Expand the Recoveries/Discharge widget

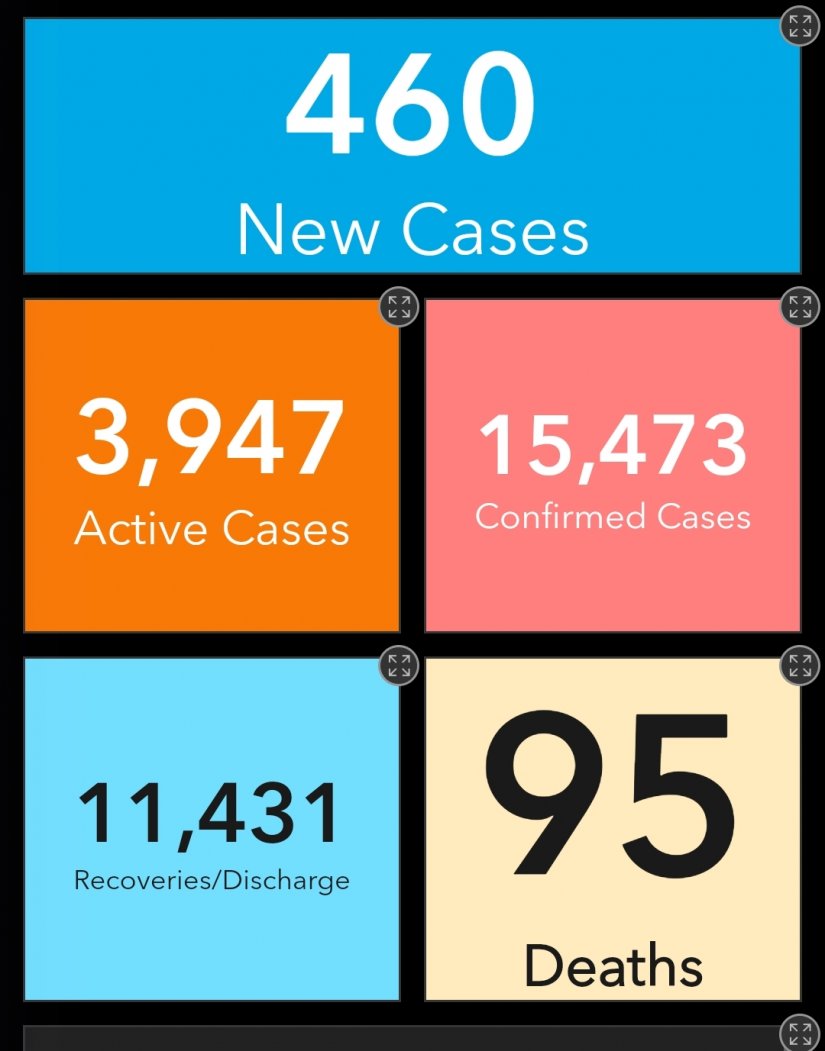click(399, 665)
